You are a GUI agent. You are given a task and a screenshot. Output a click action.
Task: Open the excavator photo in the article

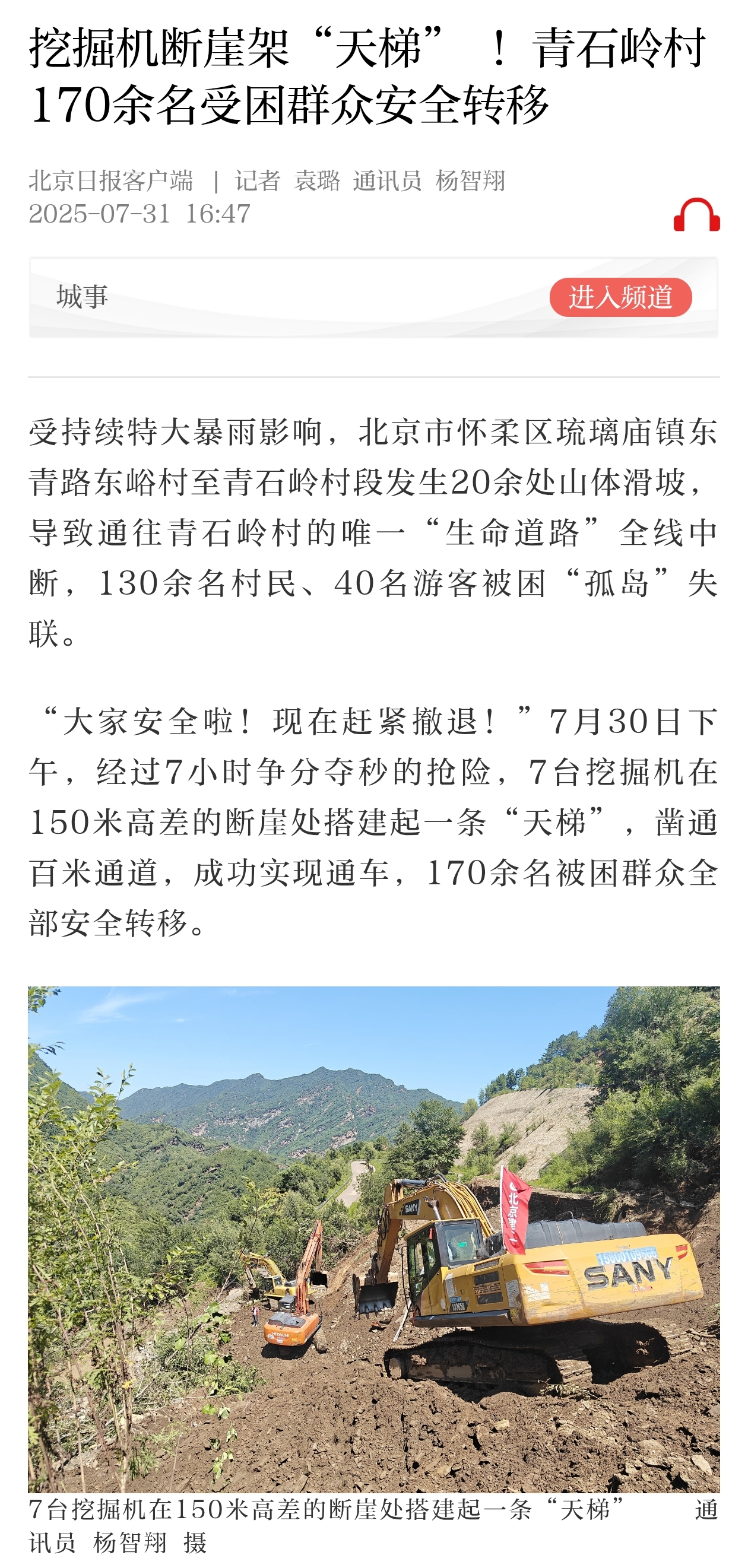[x=373, y=1238]
